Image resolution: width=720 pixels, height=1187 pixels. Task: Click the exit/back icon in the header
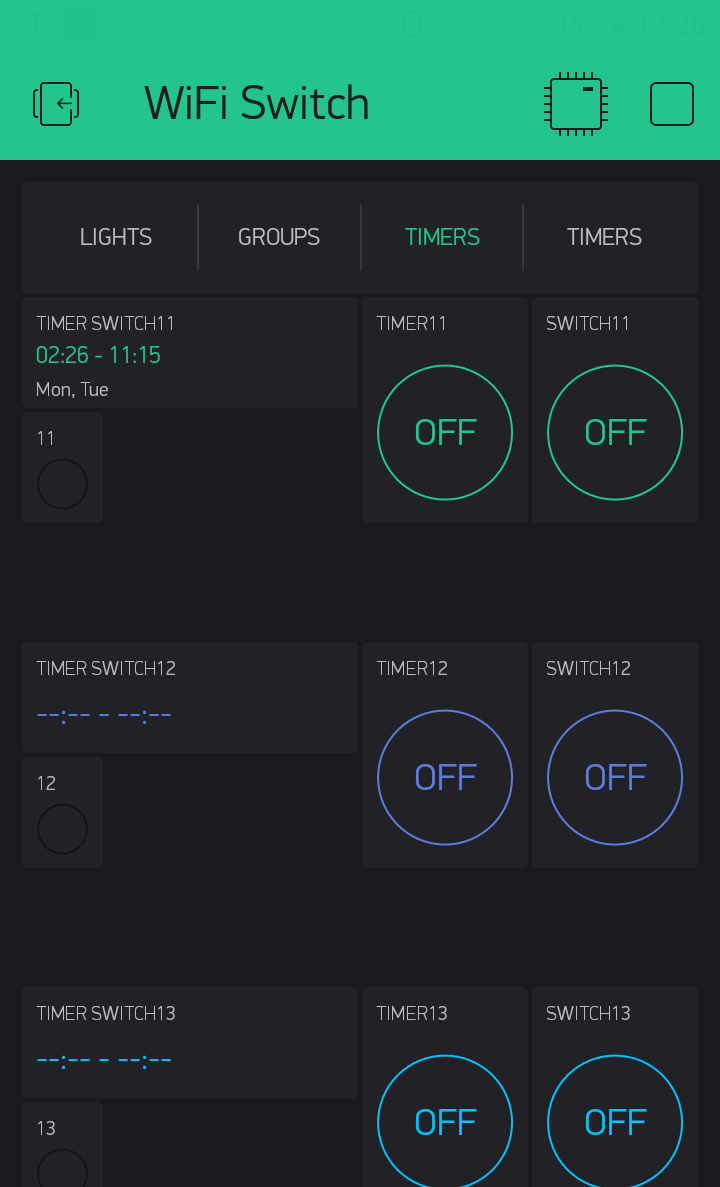click(x=56, y=103)
